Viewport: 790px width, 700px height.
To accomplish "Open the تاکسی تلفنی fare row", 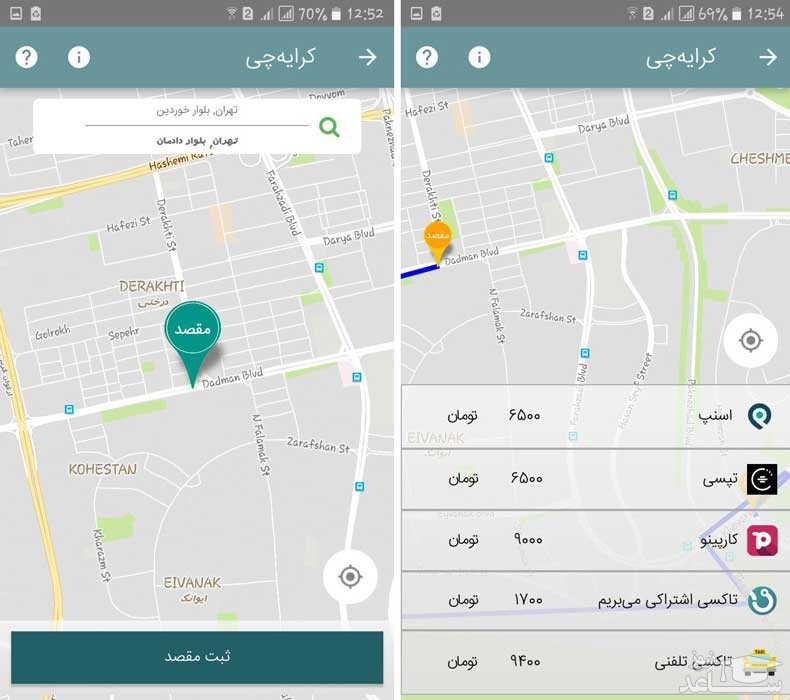I will (x=595, y=661).
